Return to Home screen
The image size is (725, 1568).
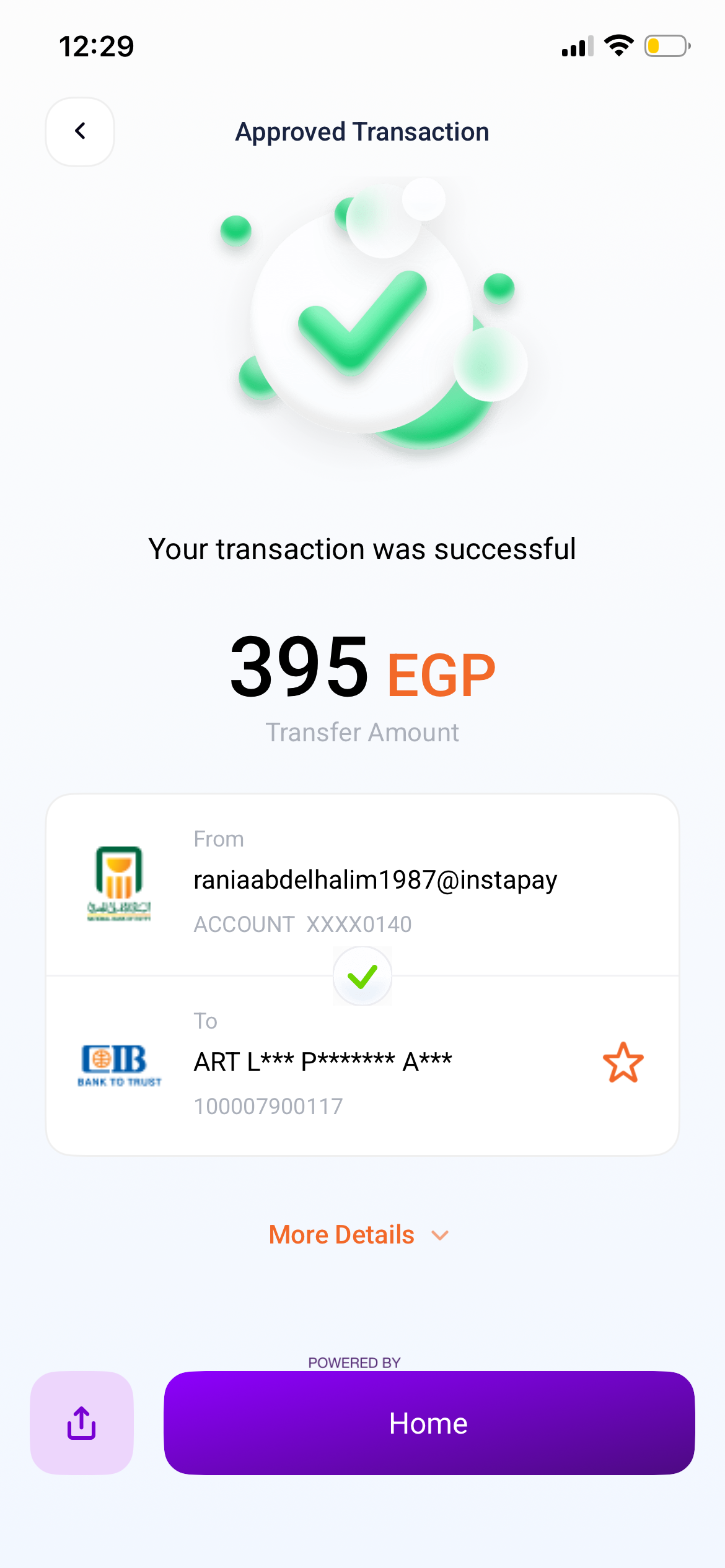point(429,1423)
